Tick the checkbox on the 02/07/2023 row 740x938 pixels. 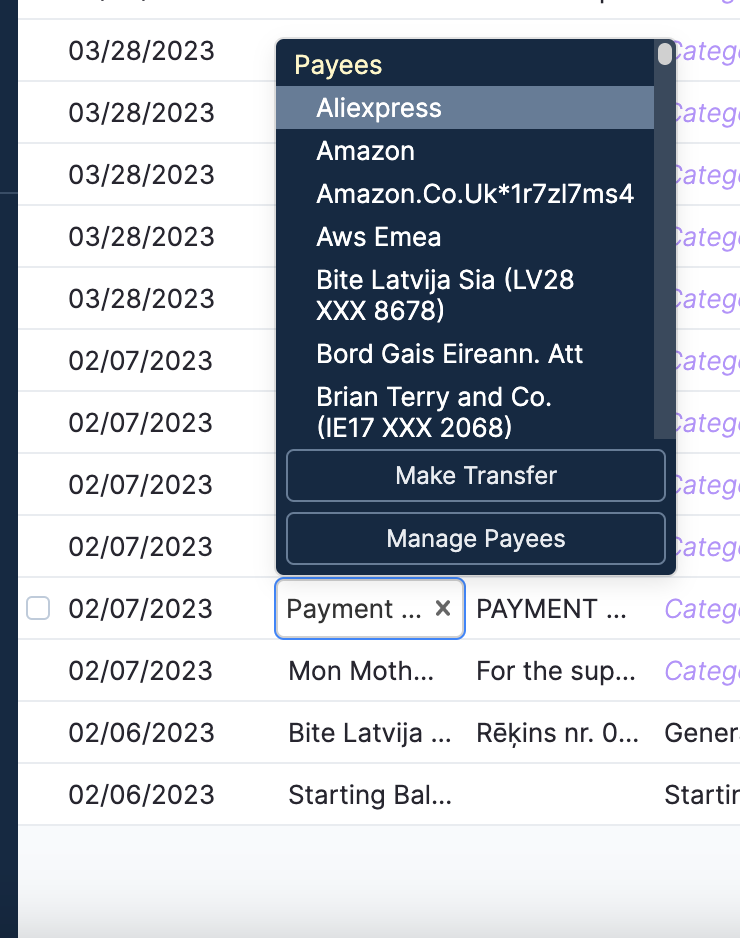(38, 608)
